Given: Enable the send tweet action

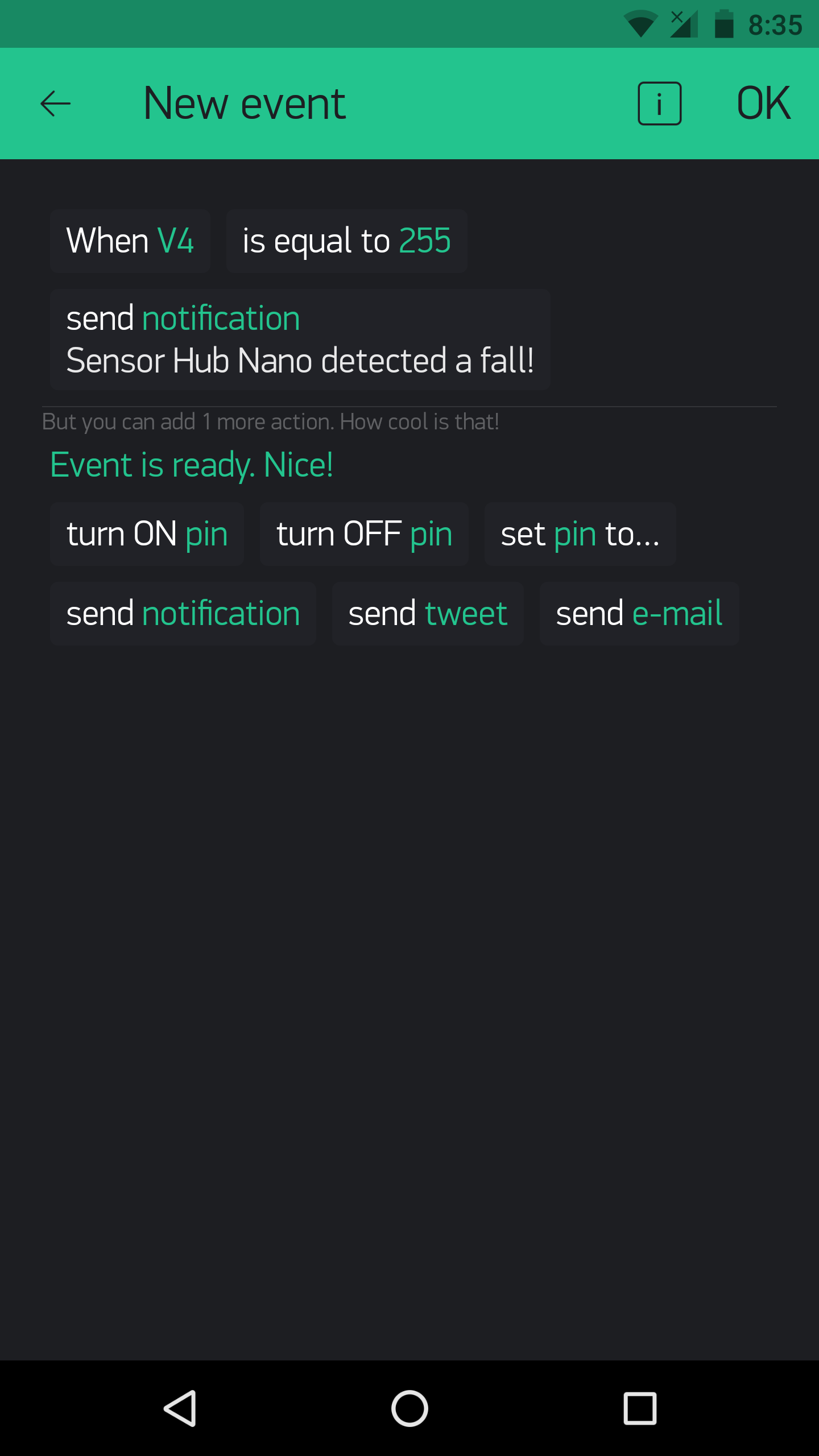Looking at the screenshot, I should (x=427, y=613).
